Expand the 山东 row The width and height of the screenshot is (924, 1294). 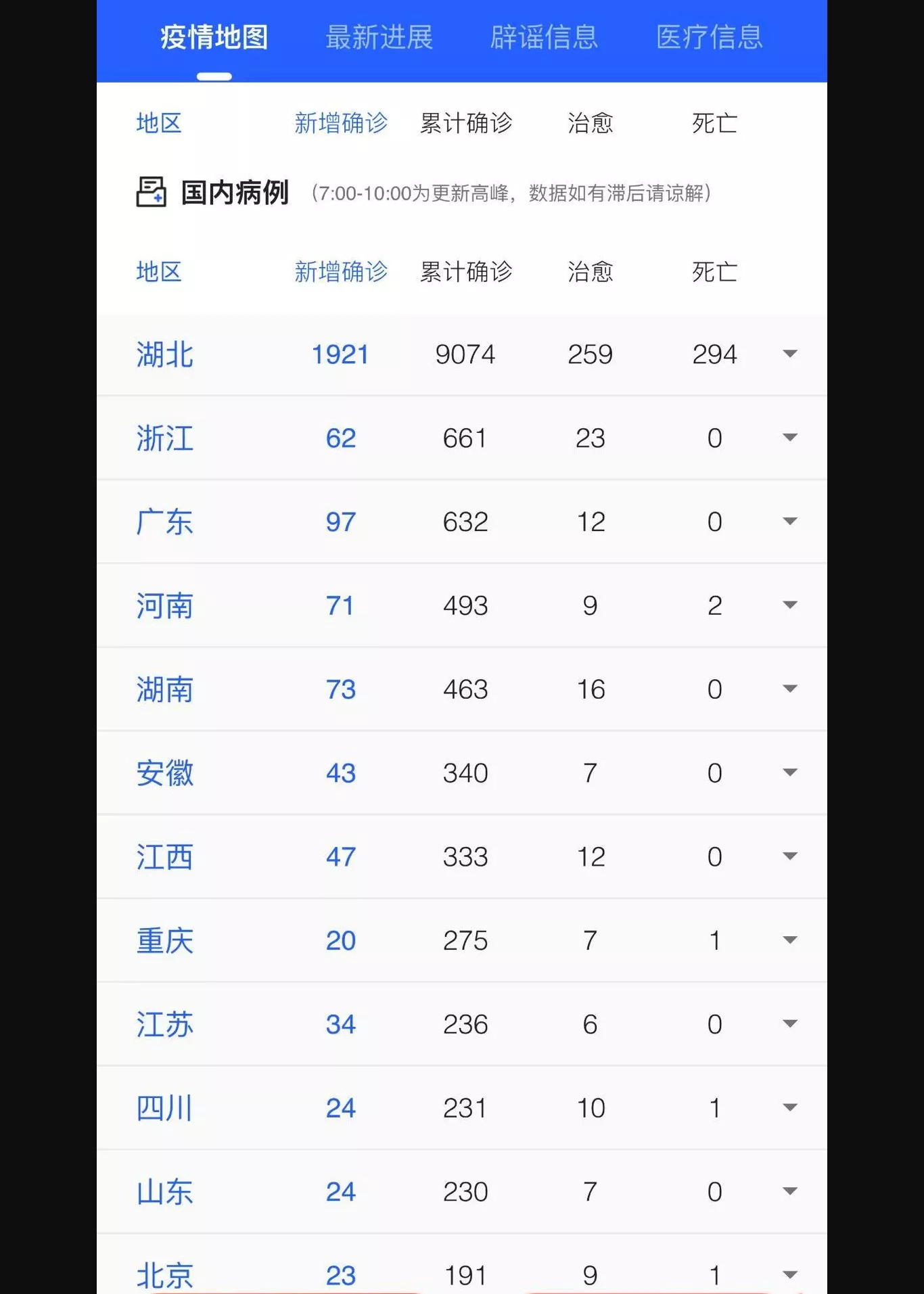789,1191
